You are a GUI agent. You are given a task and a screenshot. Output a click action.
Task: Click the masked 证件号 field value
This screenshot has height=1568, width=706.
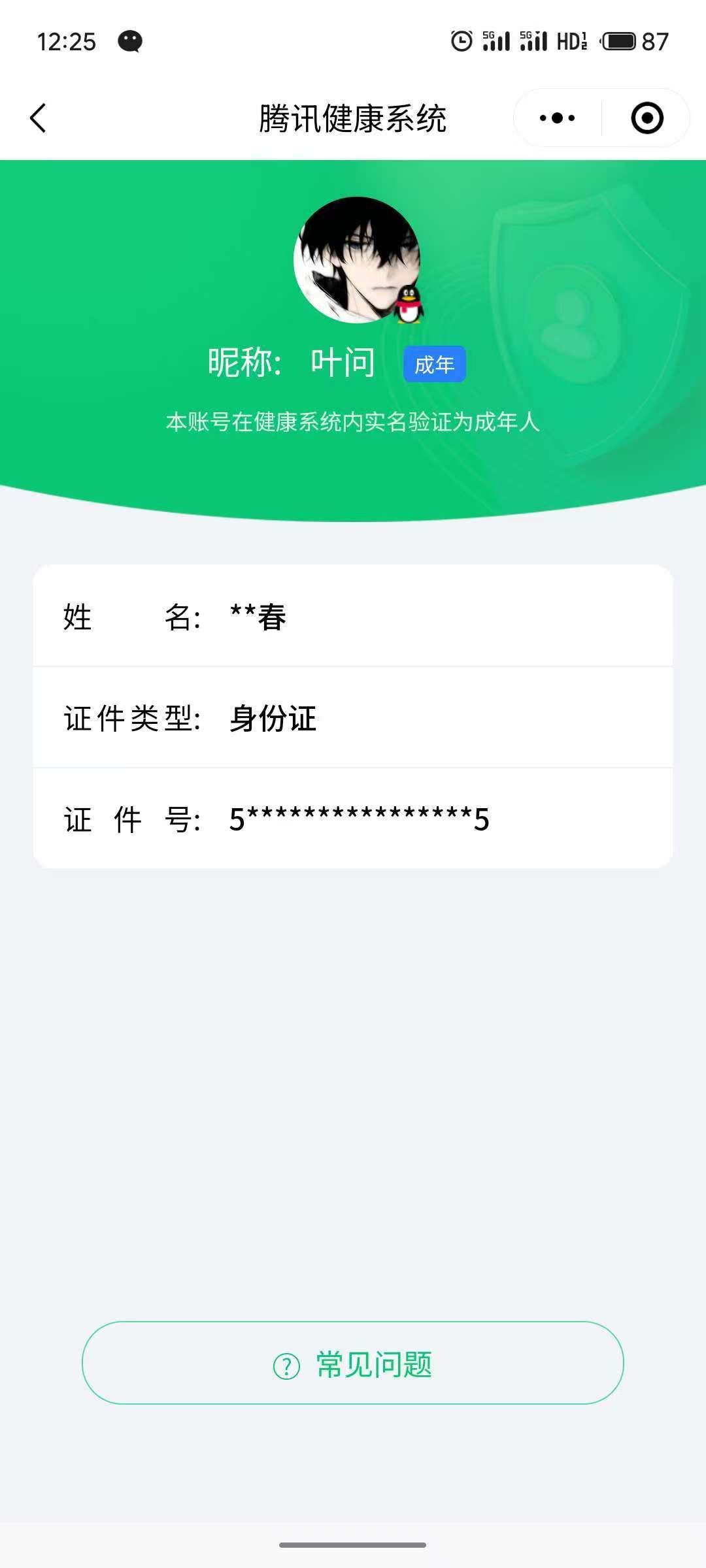pyautogui.click(x=360, y=820)
